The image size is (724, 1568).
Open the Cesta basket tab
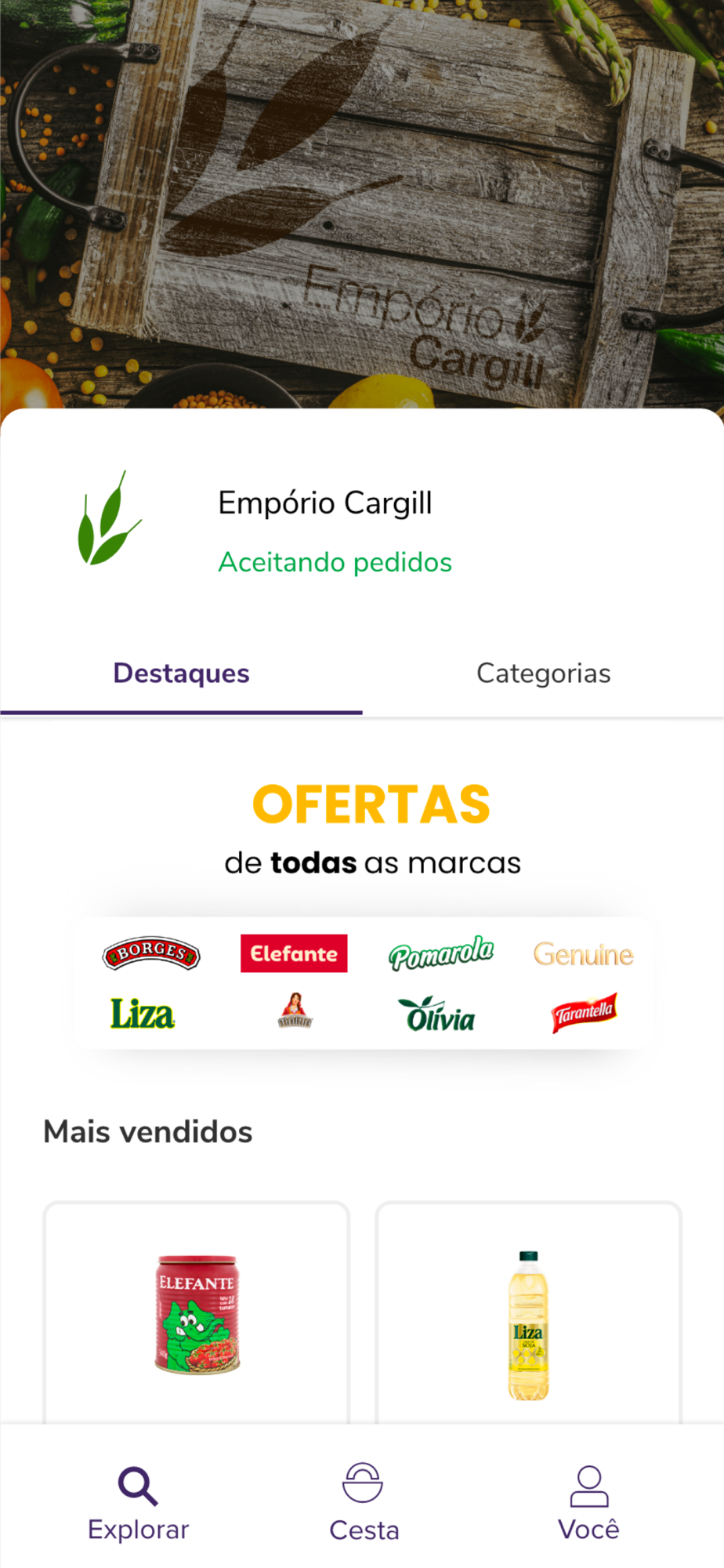364,1504
